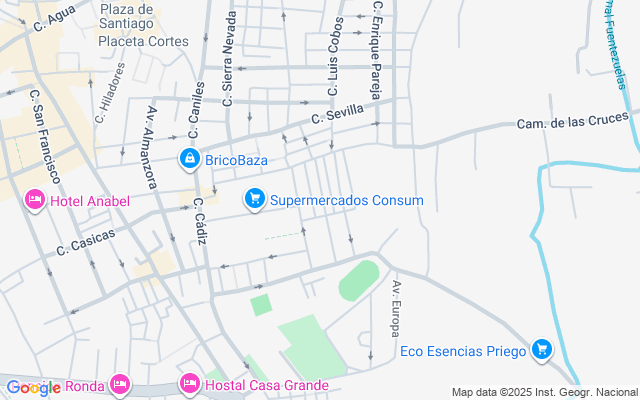Image resolution: width=640 pixels, height=400 pixels.
Task: Open the Eco Esencias Priego shop pin
Action: 542,349
